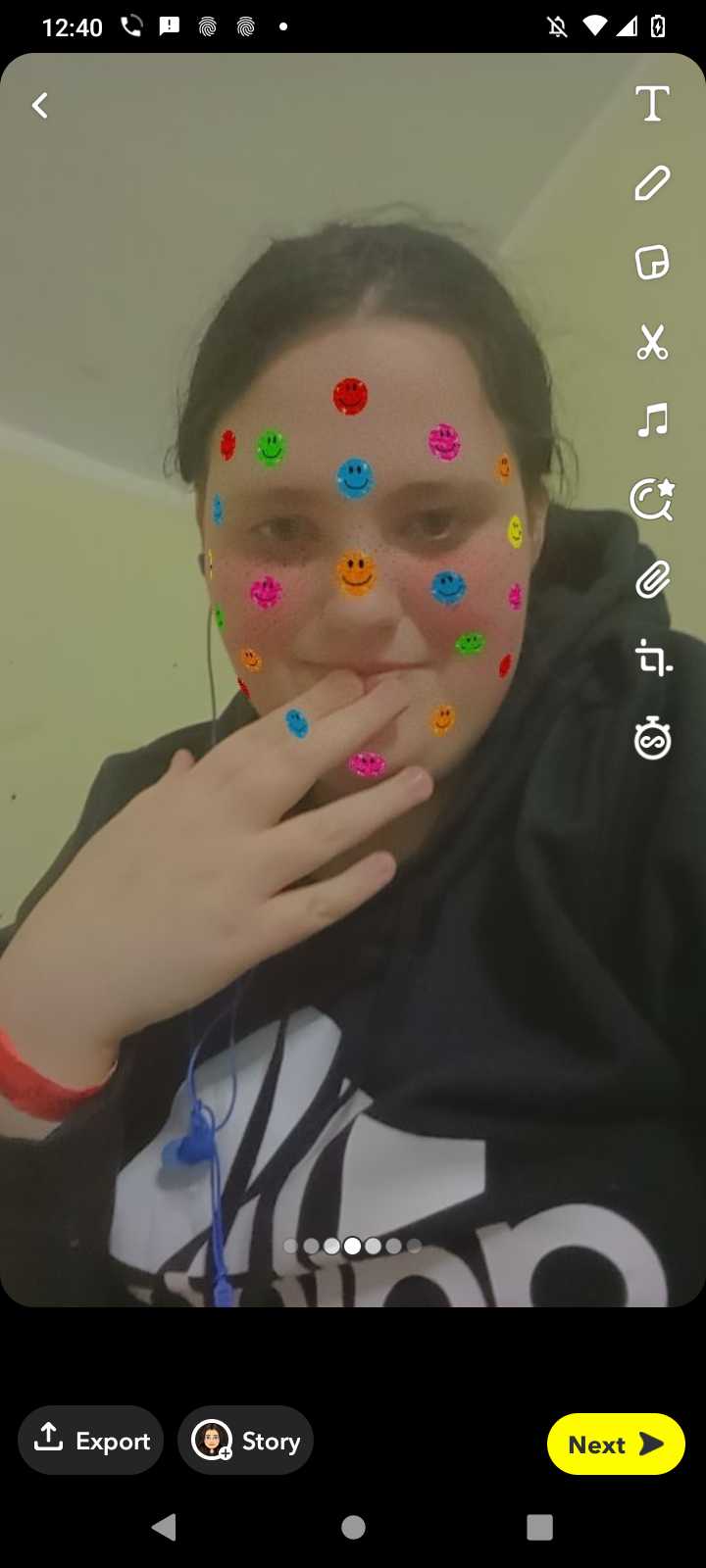This screenshot has width=706, height=1568.
Task: Export the snap
Action: 91,1441
